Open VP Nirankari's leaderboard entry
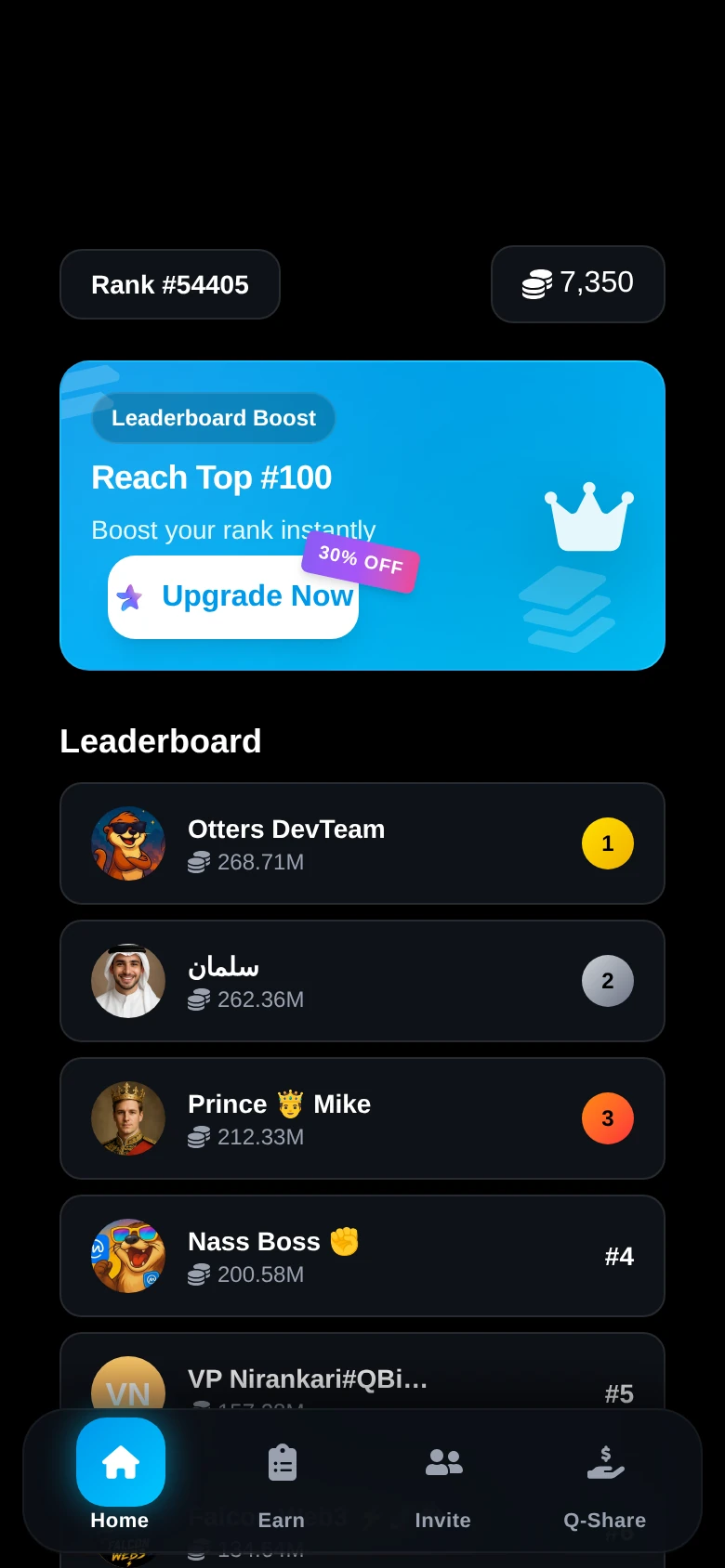Screen dimensions: 725x1568 click(x=362, y=1372)
